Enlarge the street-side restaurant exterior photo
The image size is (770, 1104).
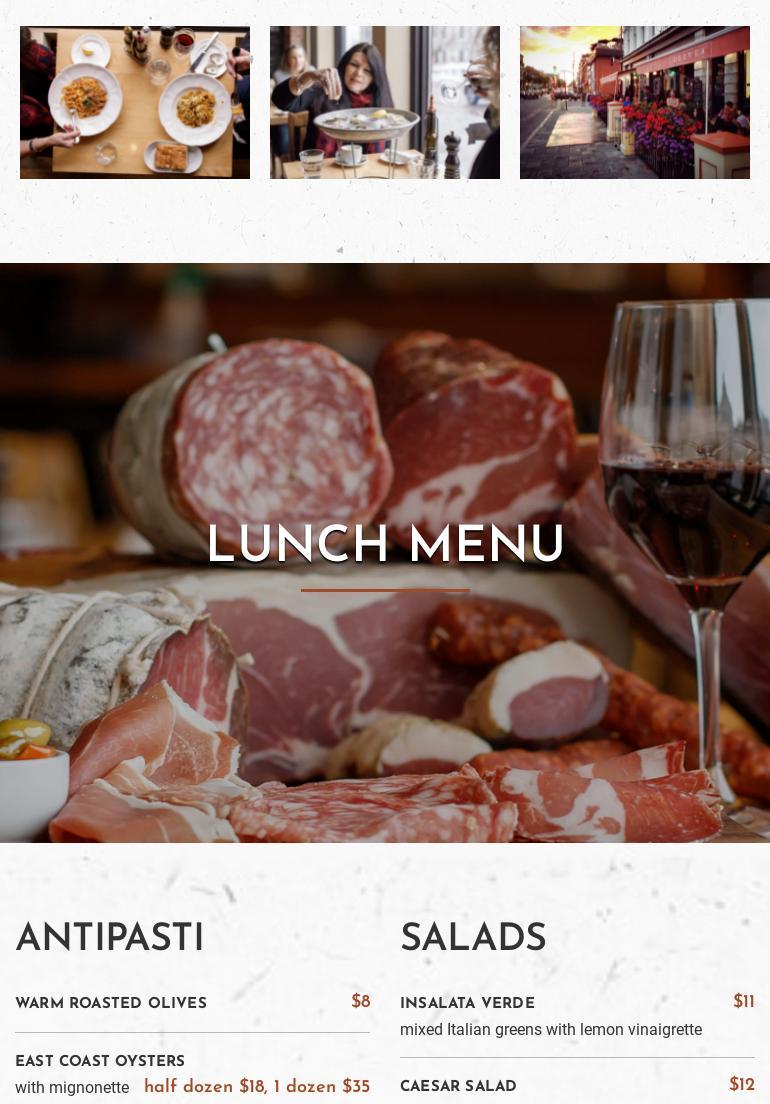pos(635,103)
